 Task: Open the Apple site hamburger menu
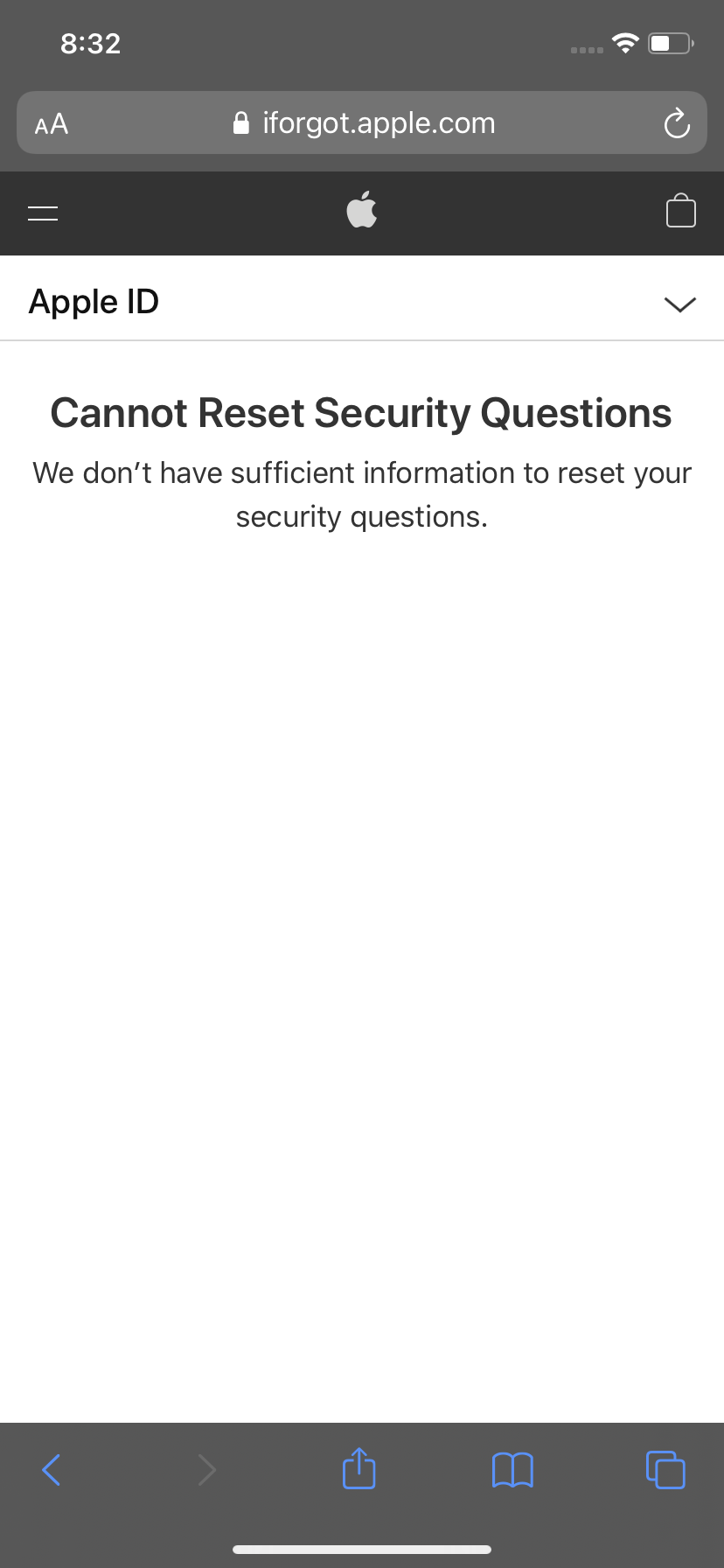coord(43,213)
